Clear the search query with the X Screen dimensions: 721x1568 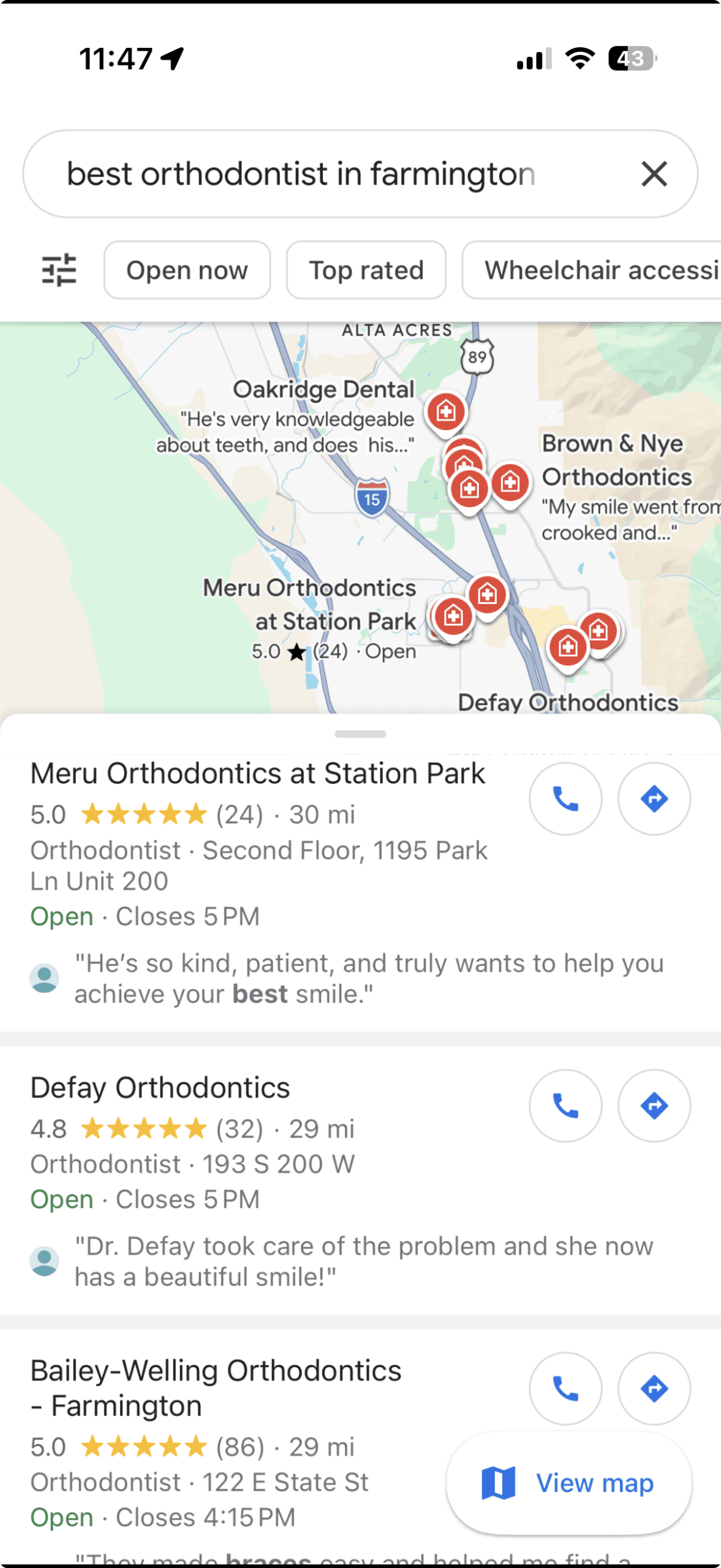point(654,173)
